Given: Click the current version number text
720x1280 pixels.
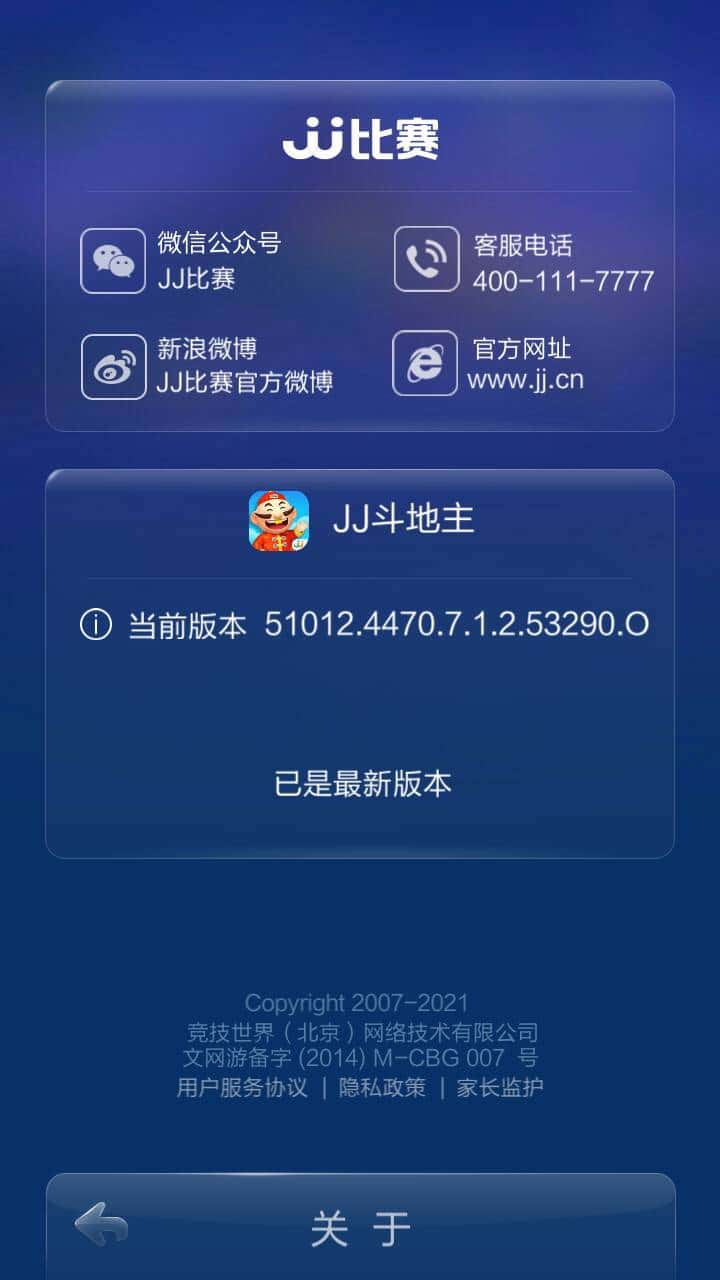Looking at the screenshot, I should pyautogui.click(x=456, y=622).
